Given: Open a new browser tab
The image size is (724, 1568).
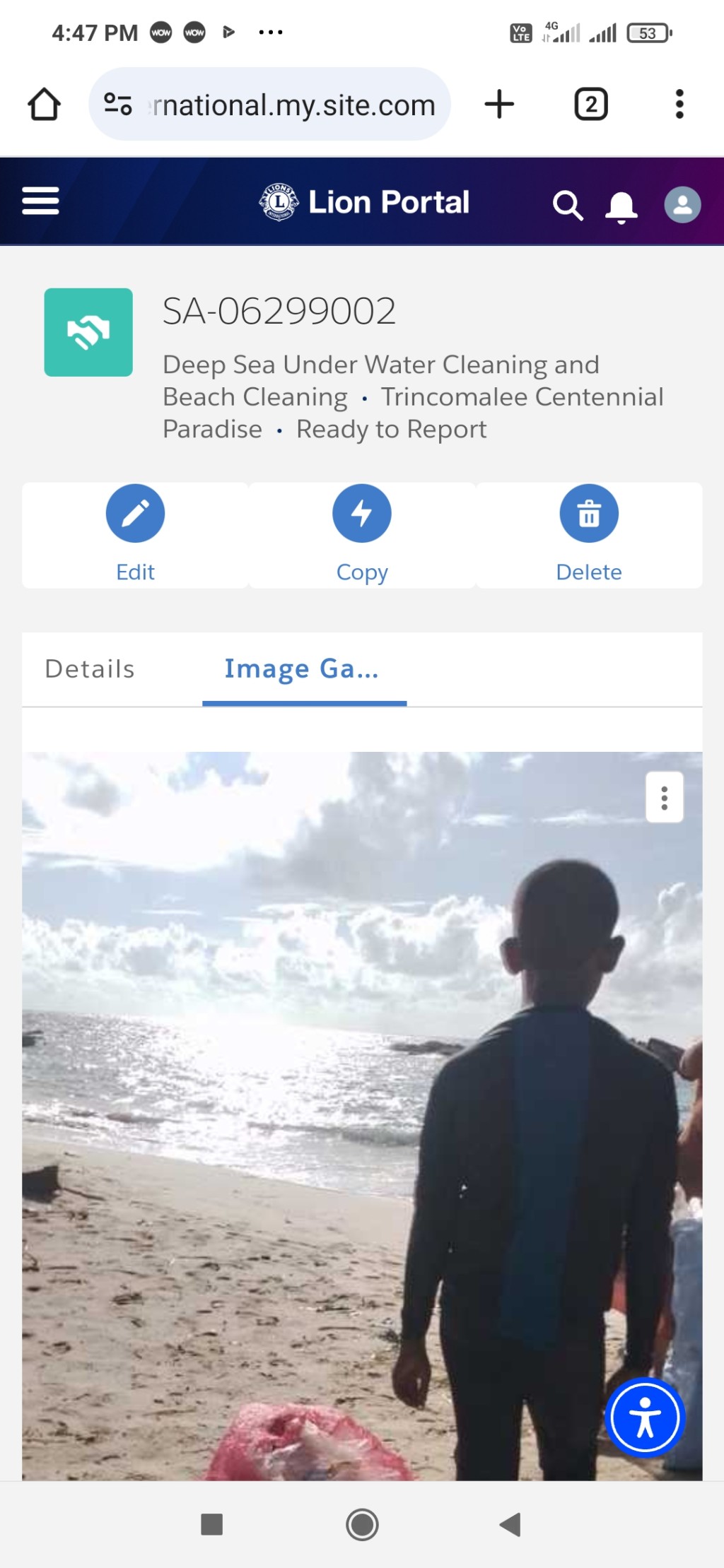Looking at the screenshot, I should click(499, 105).
